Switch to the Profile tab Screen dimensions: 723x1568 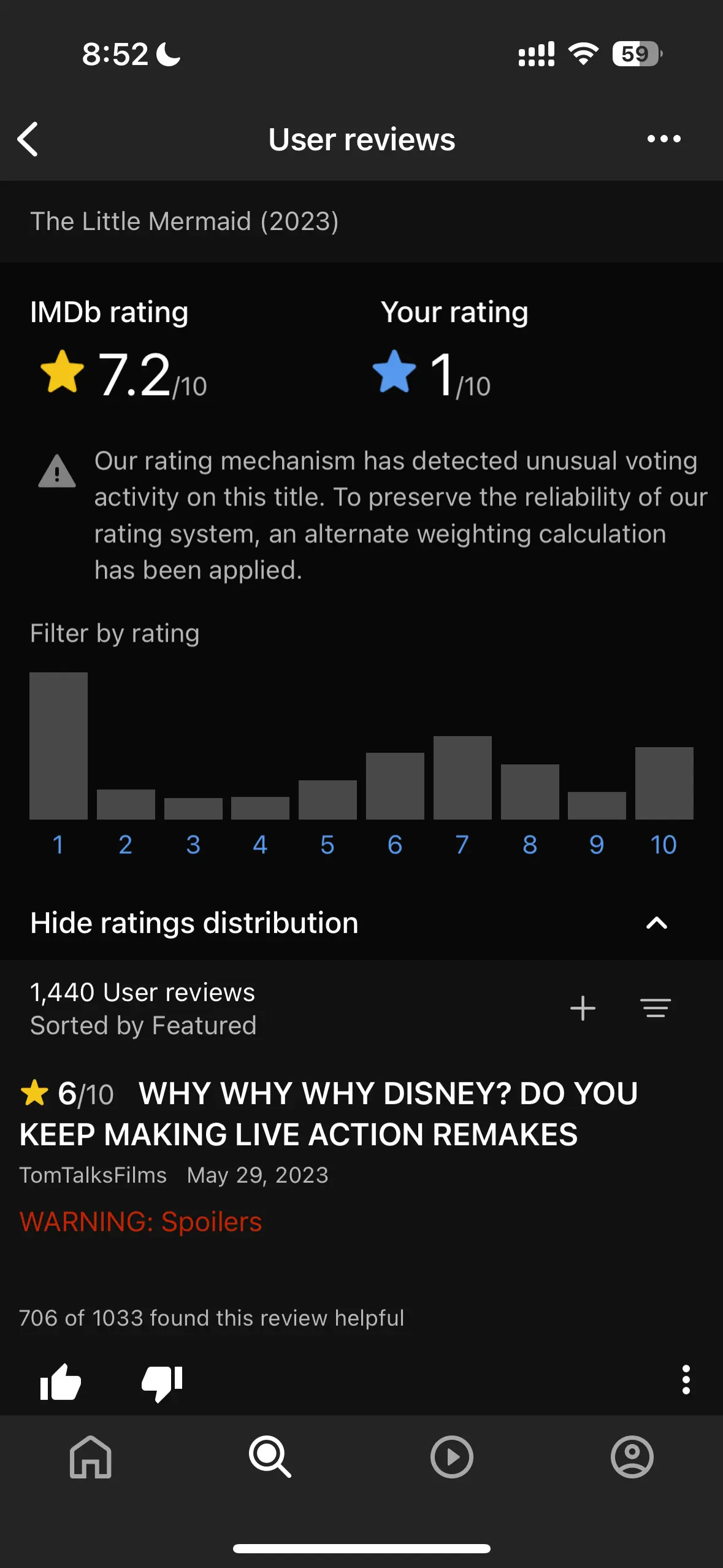pyautogui.click(x=632, y=1456)
